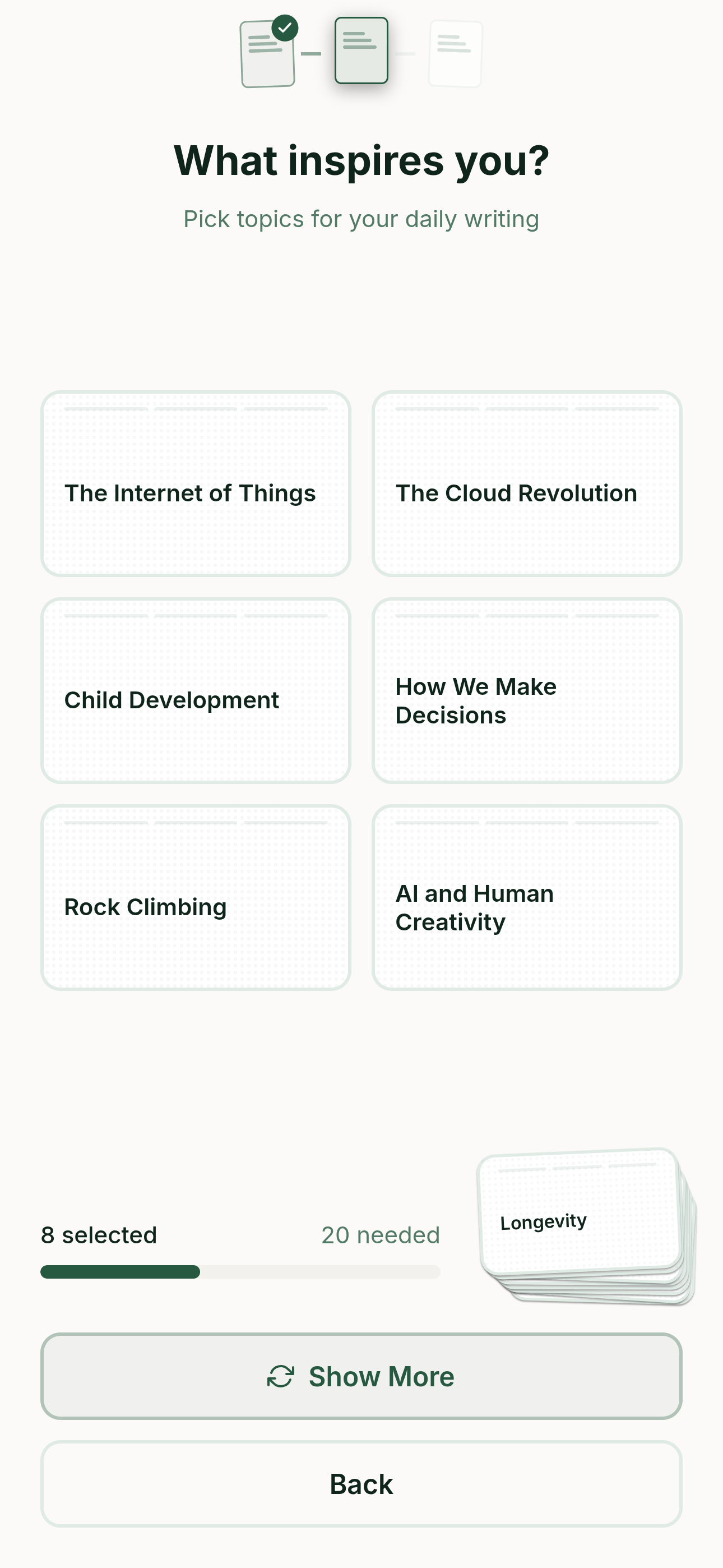Screen dimensions: 723x1568
Task: Click the refresh icon inside Show More
Action: (x=281, y=1376)
